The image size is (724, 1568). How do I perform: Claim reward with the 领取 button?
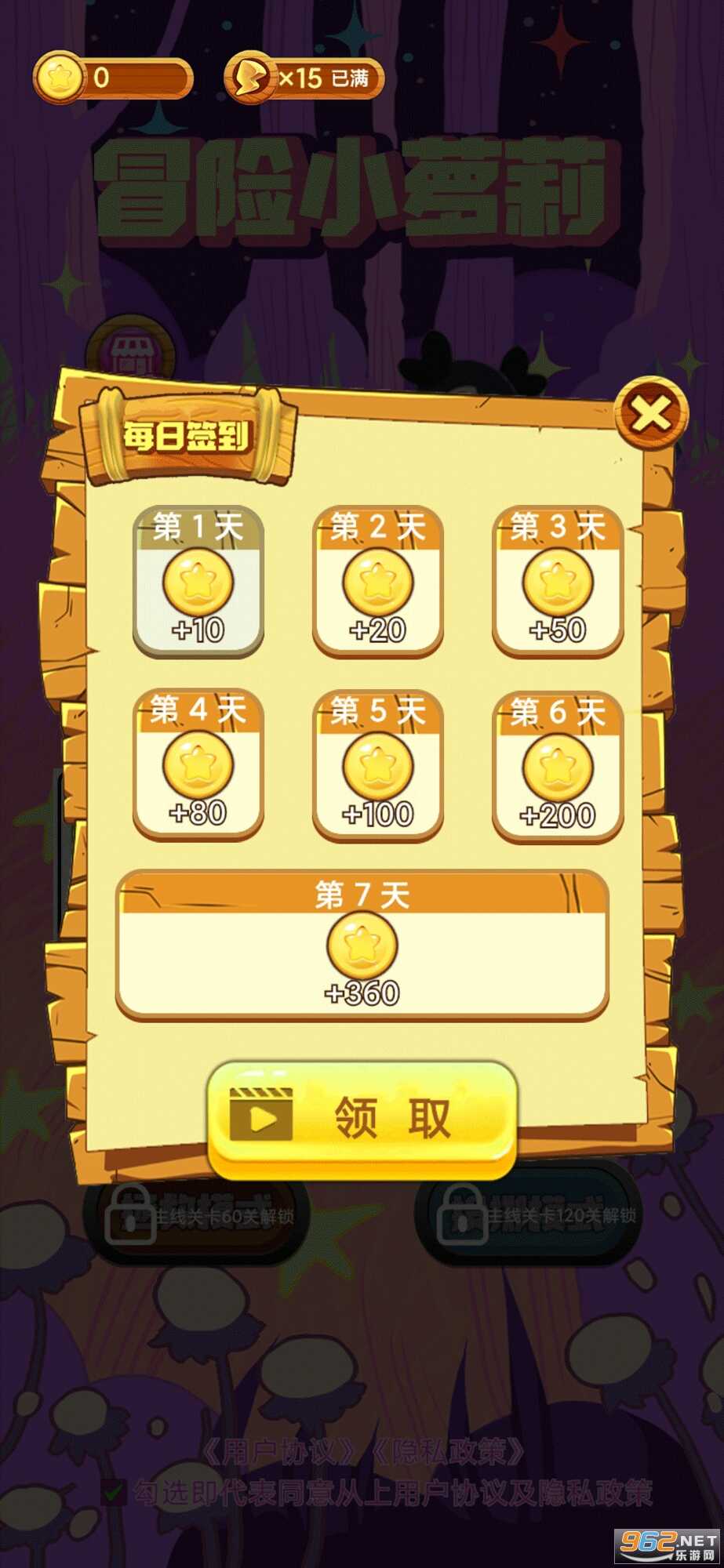(362, 1119)
